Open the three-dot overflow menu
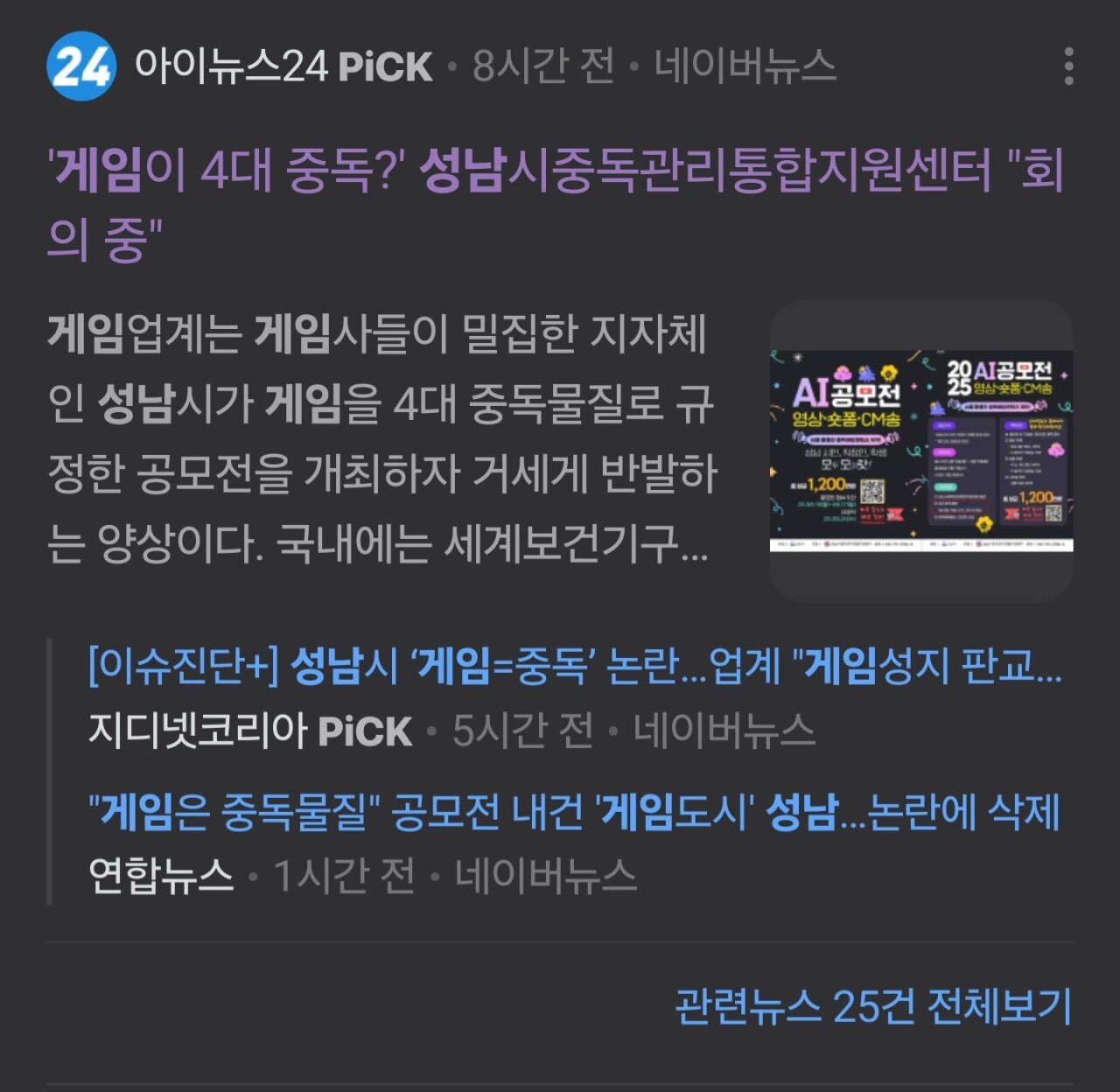This screenshot has width=1120, height=1092. [1068, 67]
